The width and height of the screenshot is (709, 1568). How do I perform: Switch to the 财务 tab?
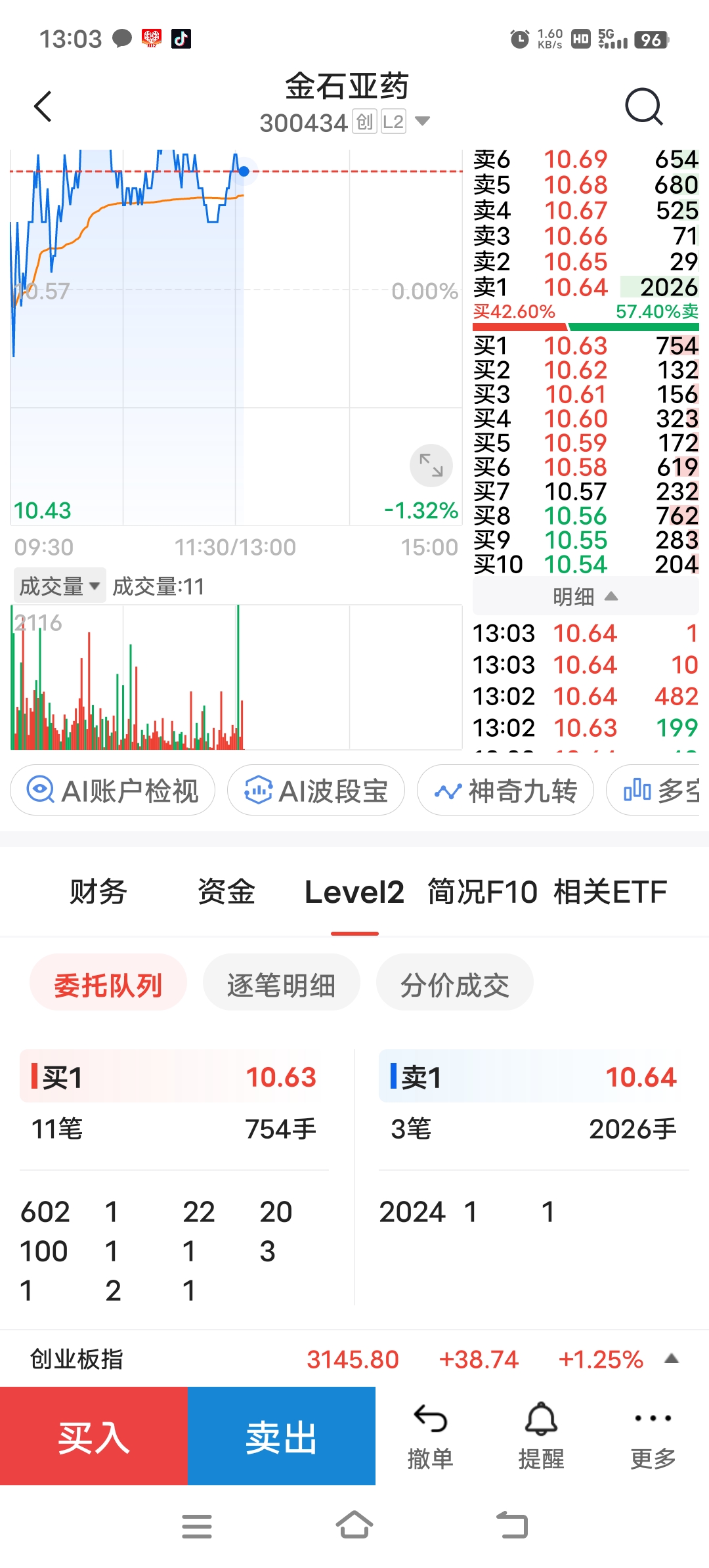click(x=98, y=892)
